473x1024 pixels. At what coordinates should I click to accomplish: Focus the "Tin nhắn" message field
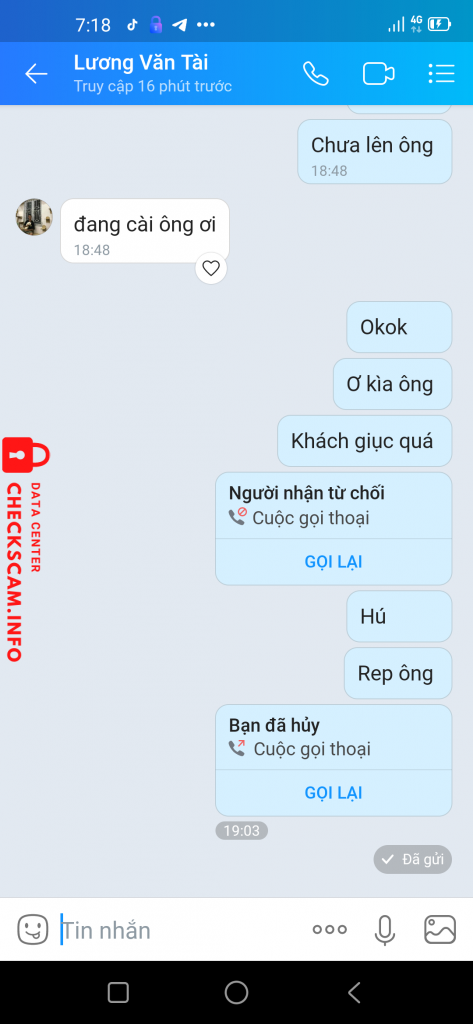(x=183, y=930)
